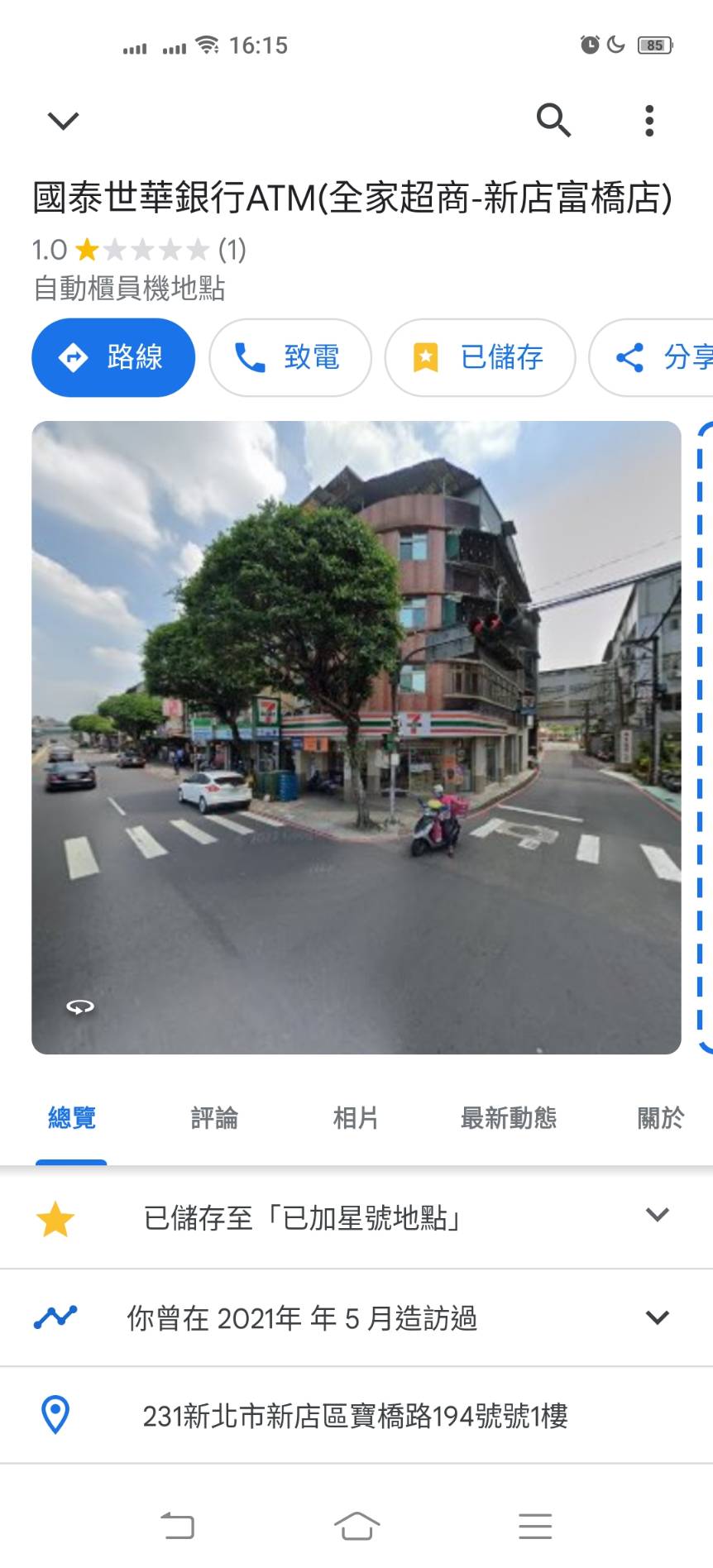Tap the system home button
The image size is (713, 1568).
tap(356, 1526)
